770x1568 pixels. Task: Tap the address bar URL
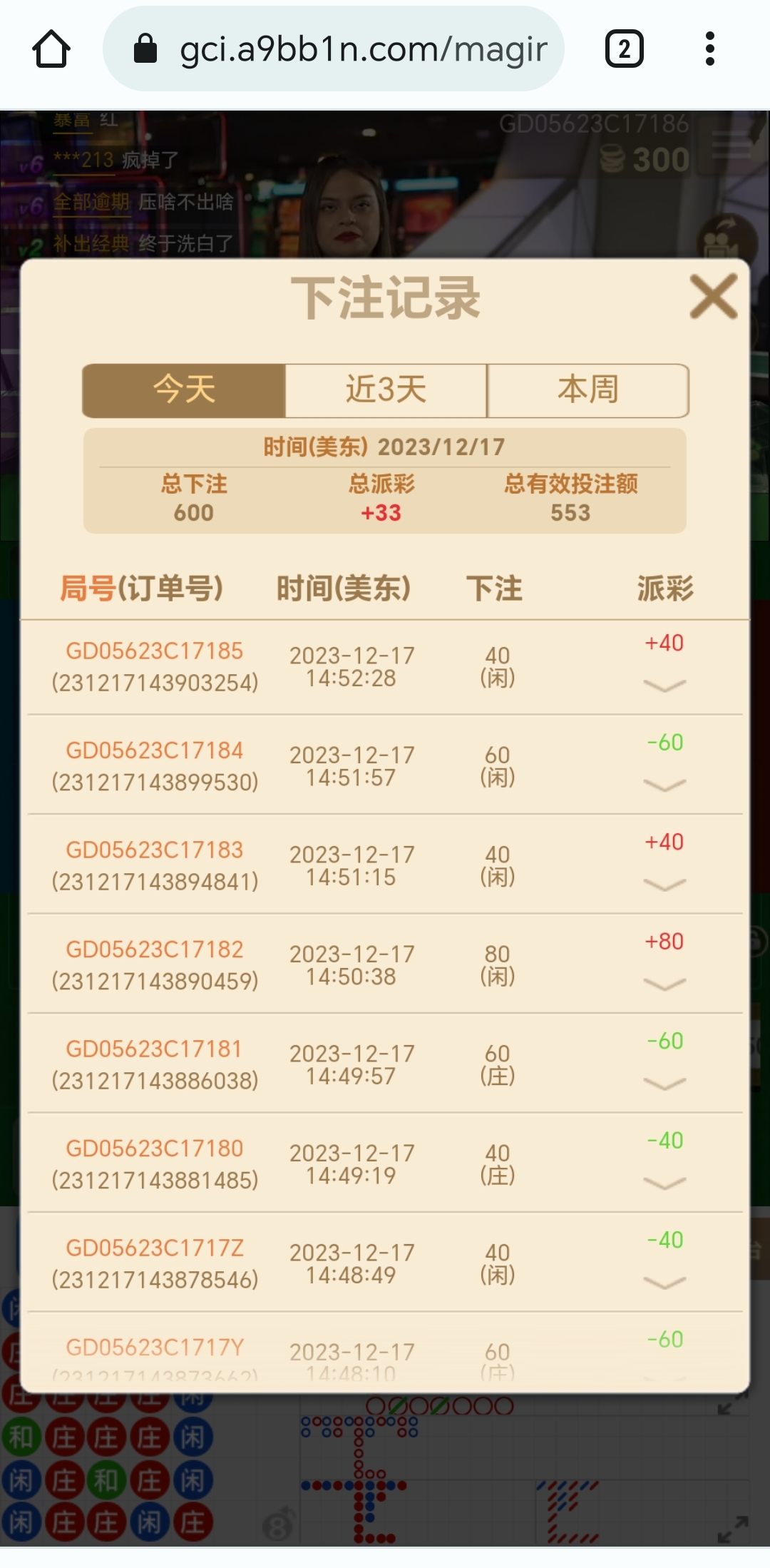362,49
